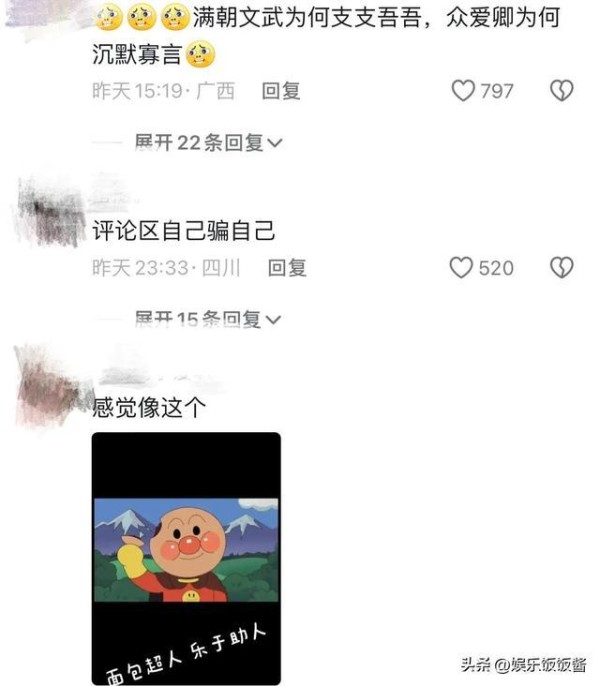Reply to the comment from 四川
The width and height of the screenshot is (600, 686).
(287, 268)
